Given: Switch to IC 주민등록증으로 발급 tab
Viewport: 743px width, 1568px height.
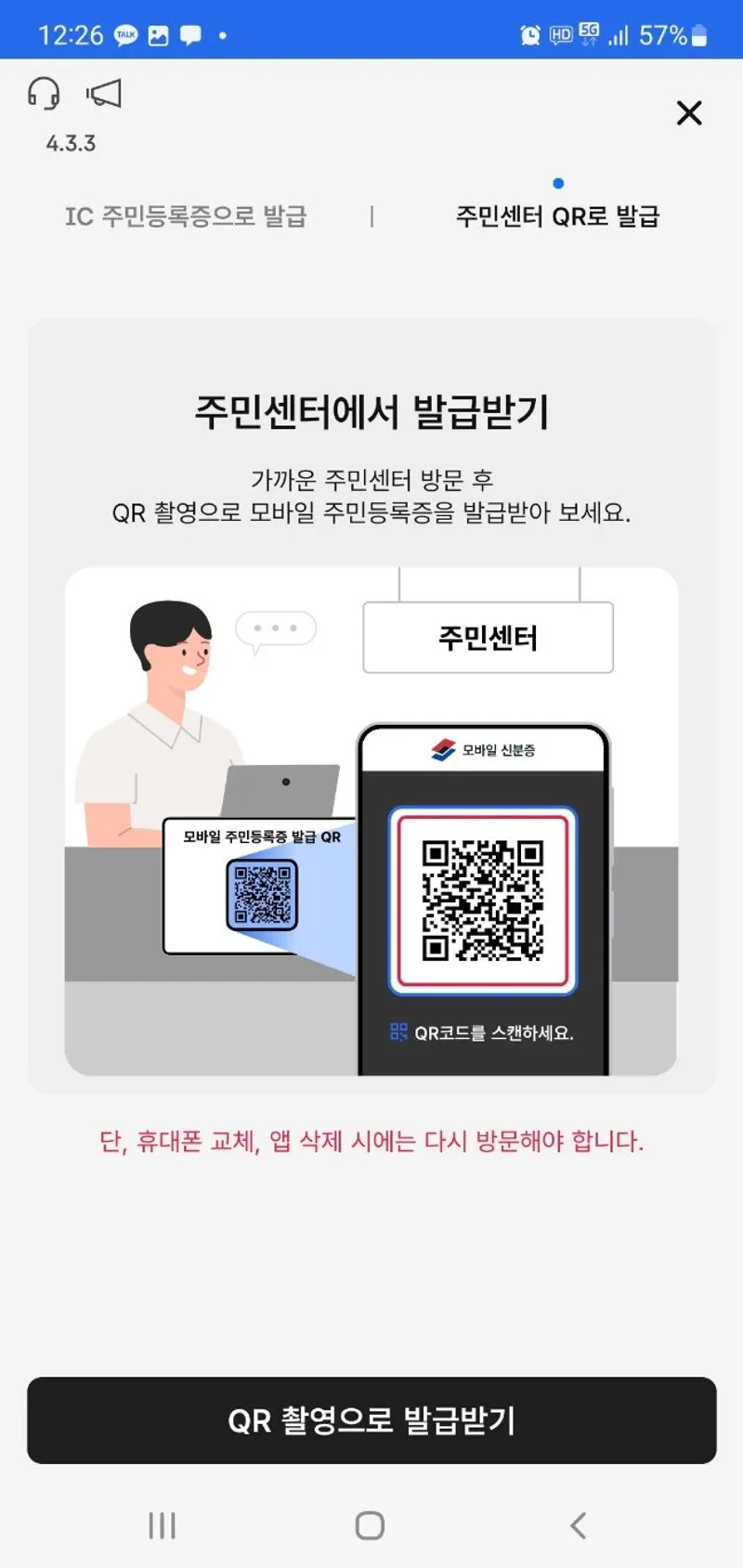Looking at the screenshot, I should point(186,216).
